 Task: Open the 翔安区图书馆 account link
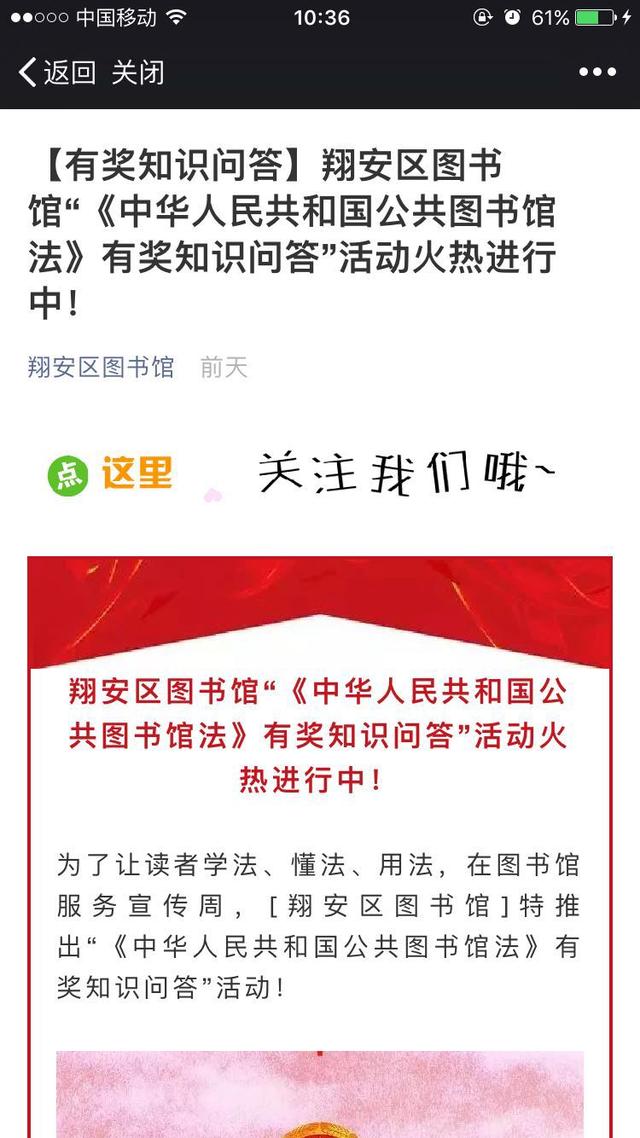[x=101, y=367]
